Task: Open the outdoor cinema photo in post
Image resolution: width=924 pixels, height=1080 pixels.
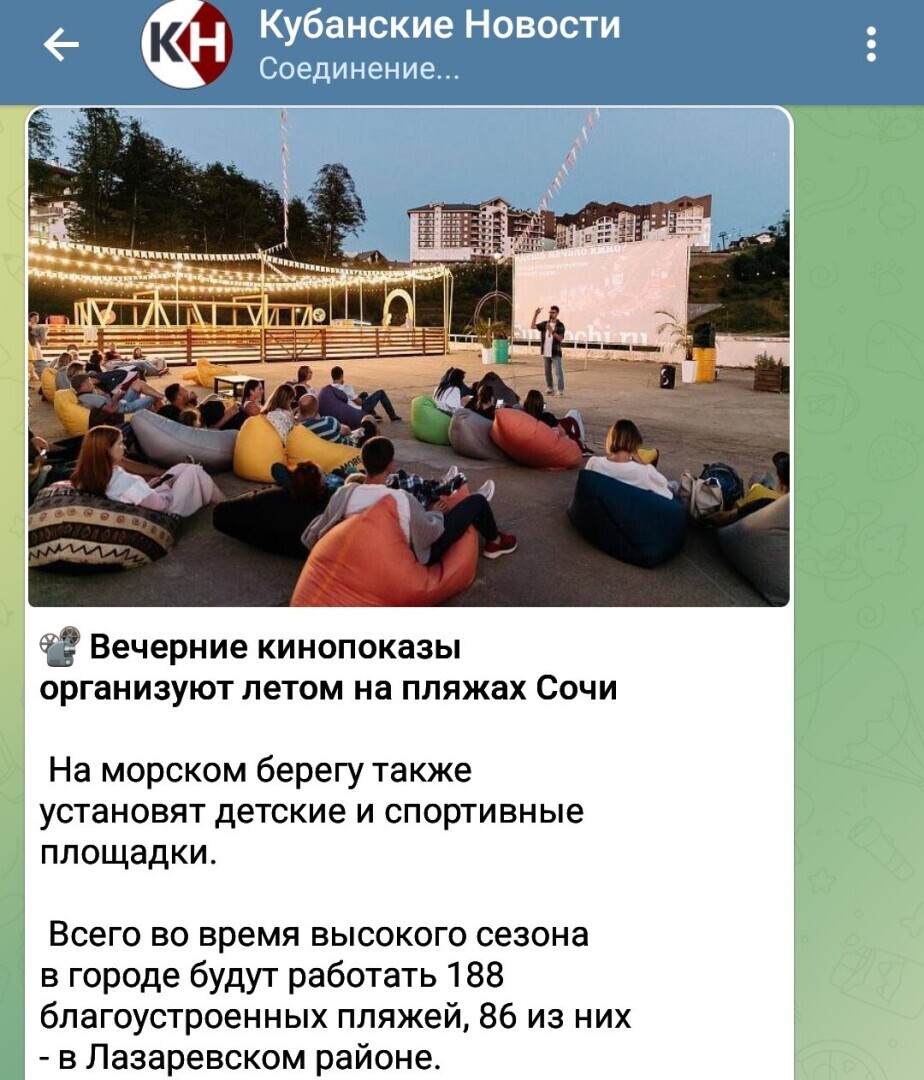Action: click(x=409, y=357)
